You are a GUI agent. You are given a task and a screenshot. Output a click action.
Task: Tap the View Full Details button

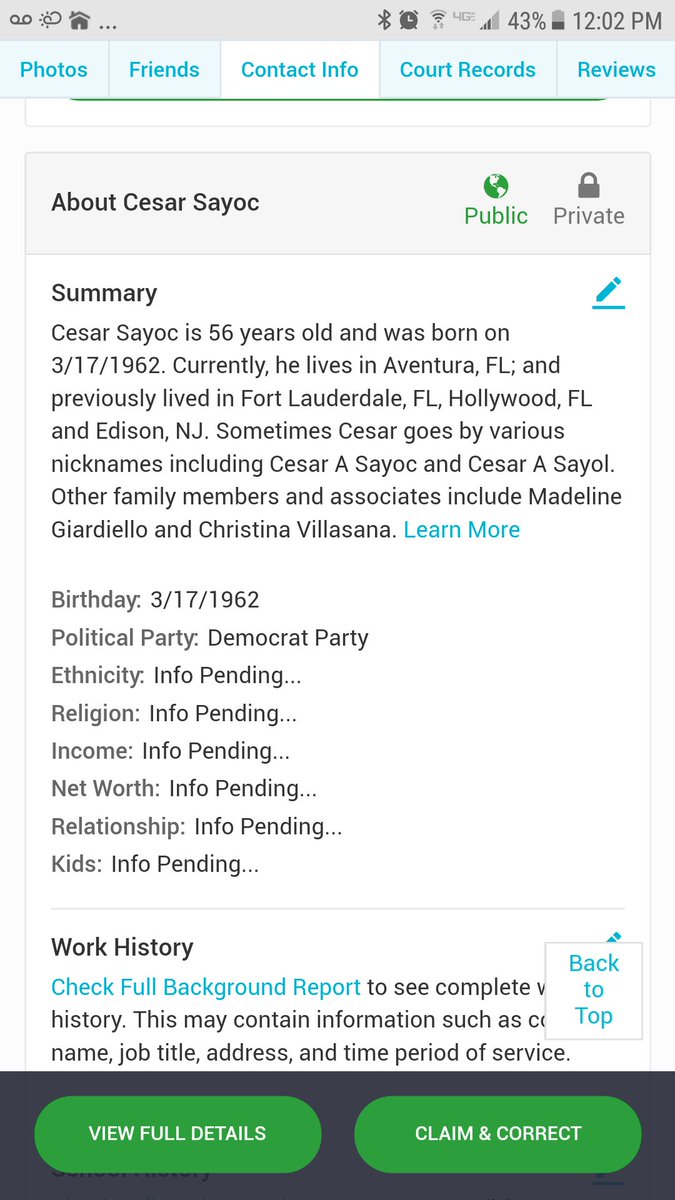(x=178, y=1134)
